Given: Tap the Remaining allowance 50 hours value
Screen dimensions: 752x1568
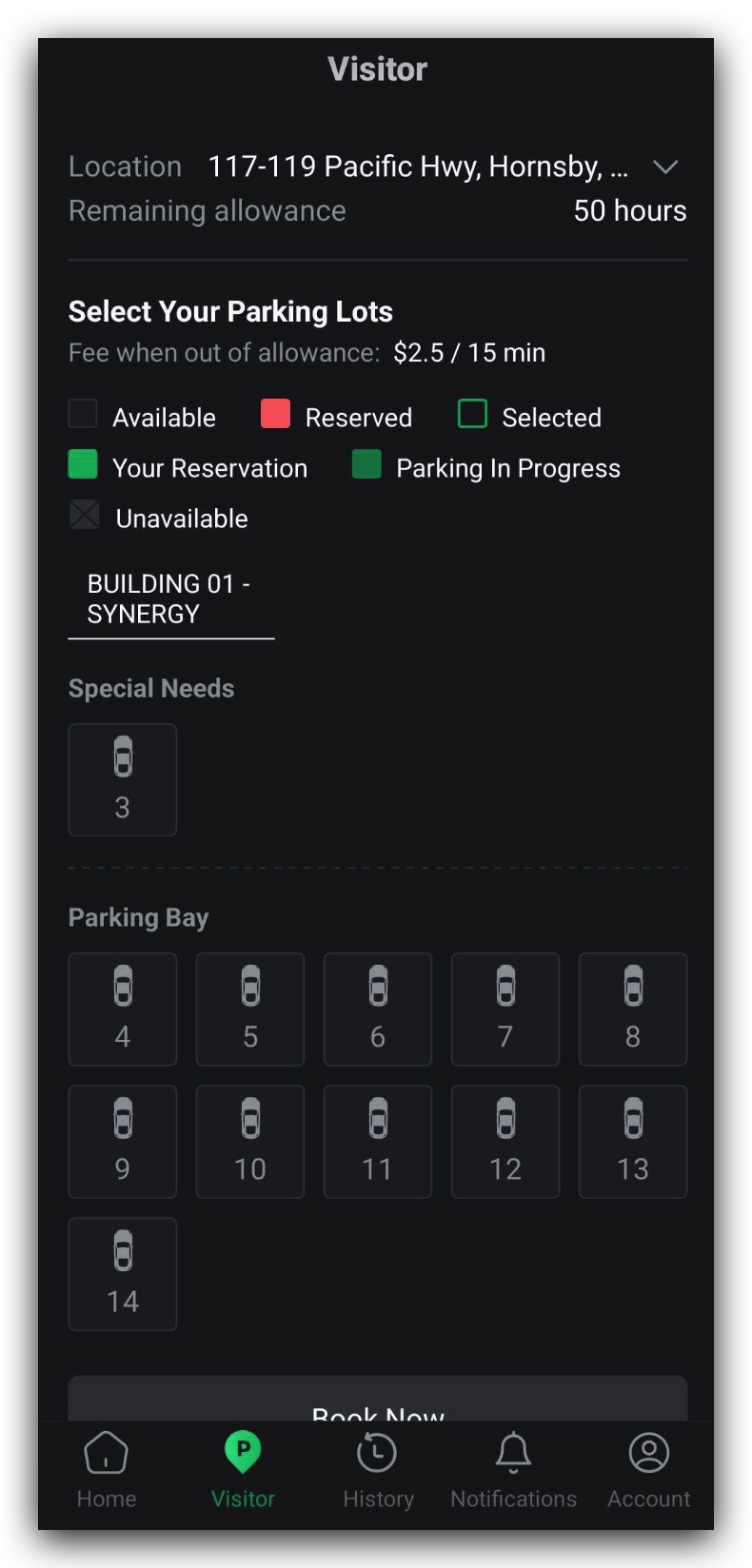Looking at the screenshot, I should (x=630, y=210).
